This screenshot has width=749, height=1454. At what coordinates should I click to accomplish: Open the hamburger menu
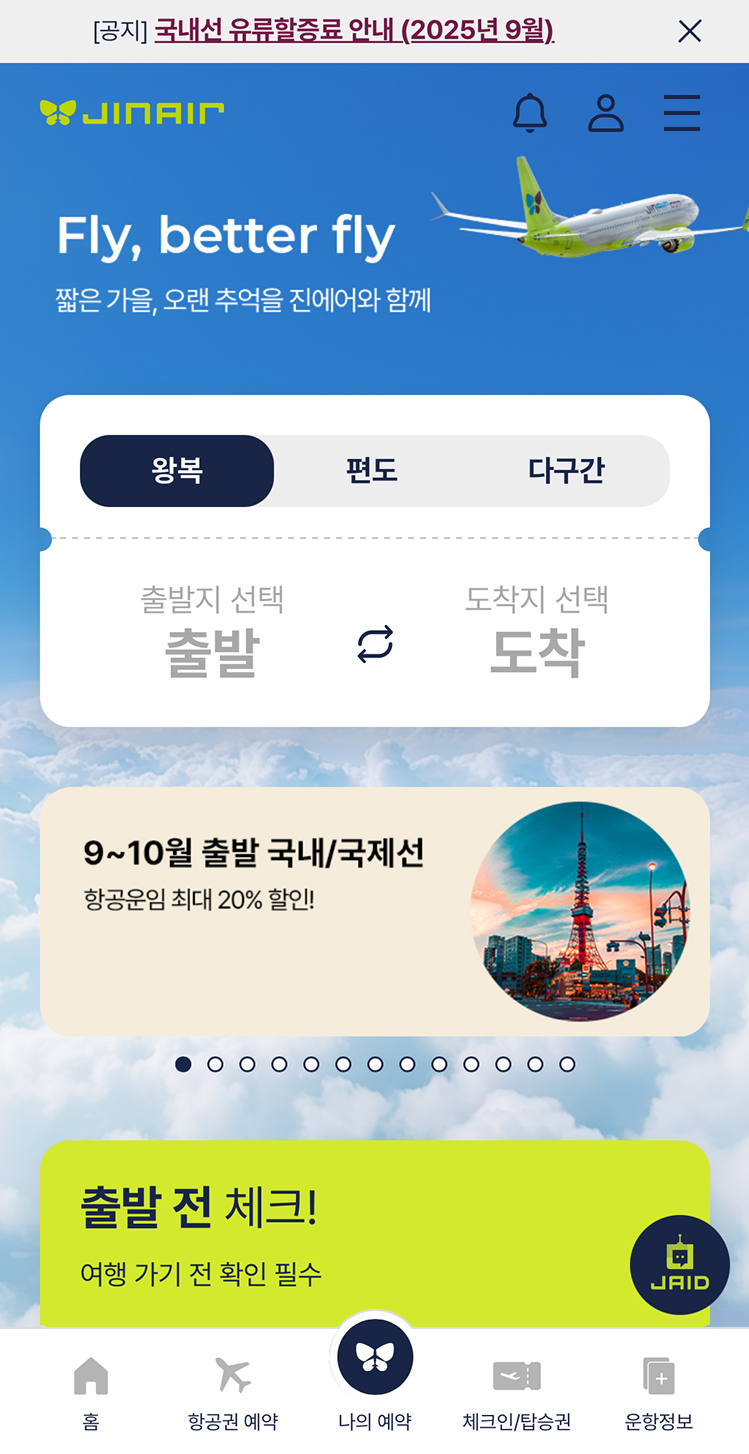tap(682, 113)
